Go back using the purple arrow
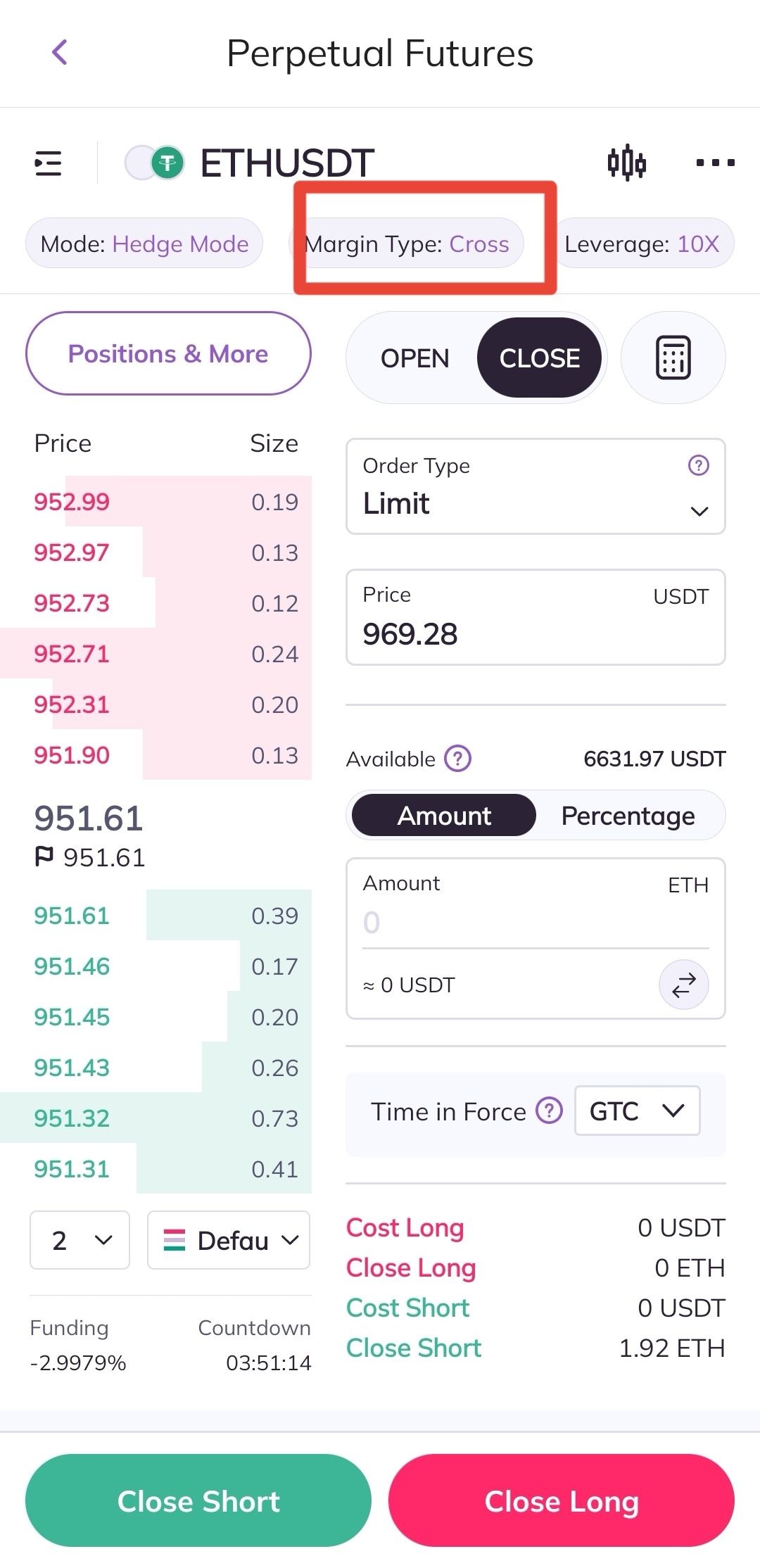Viewport: 760px width, 1568px height. tap(61, 52)
